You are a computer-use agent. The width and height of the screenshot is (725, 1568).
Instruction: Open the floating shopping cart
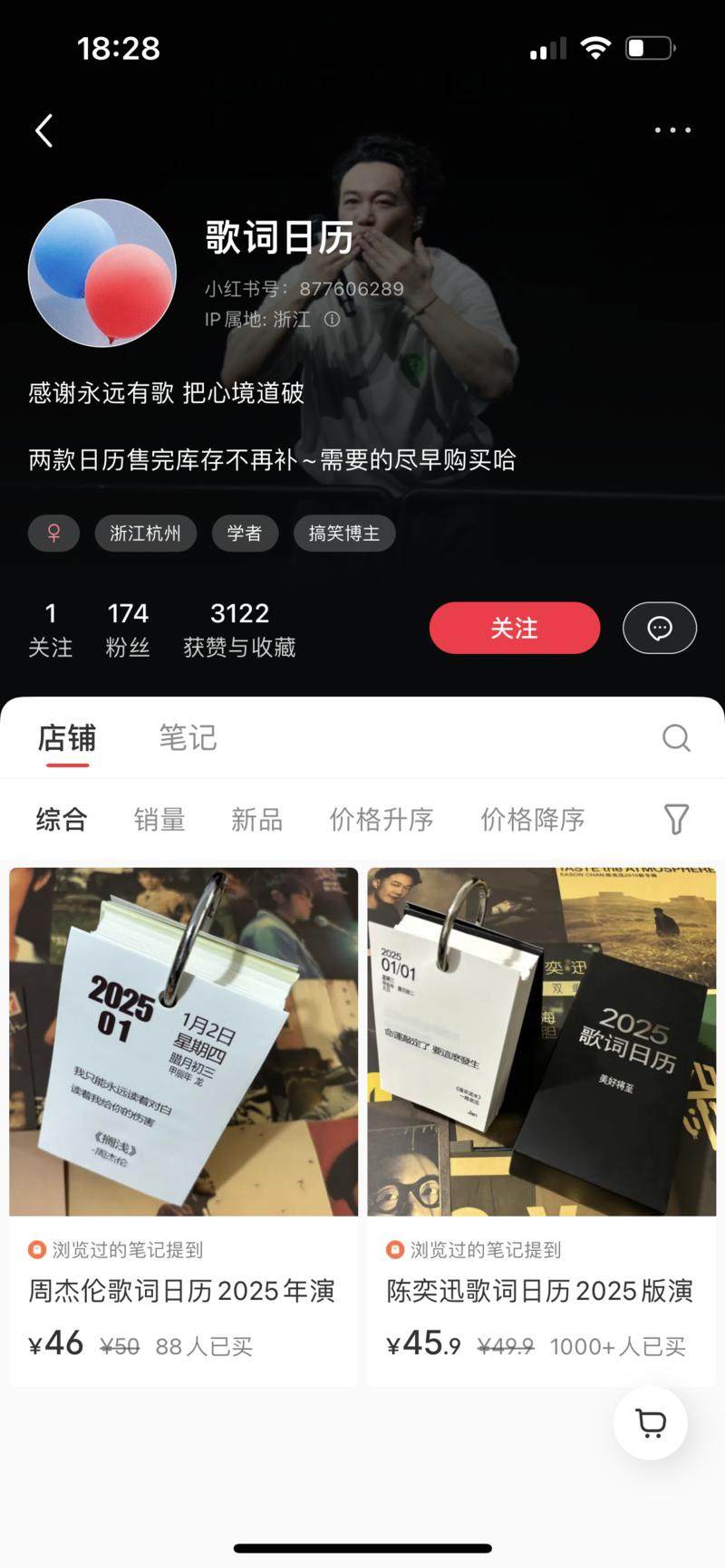[651, 1422]
